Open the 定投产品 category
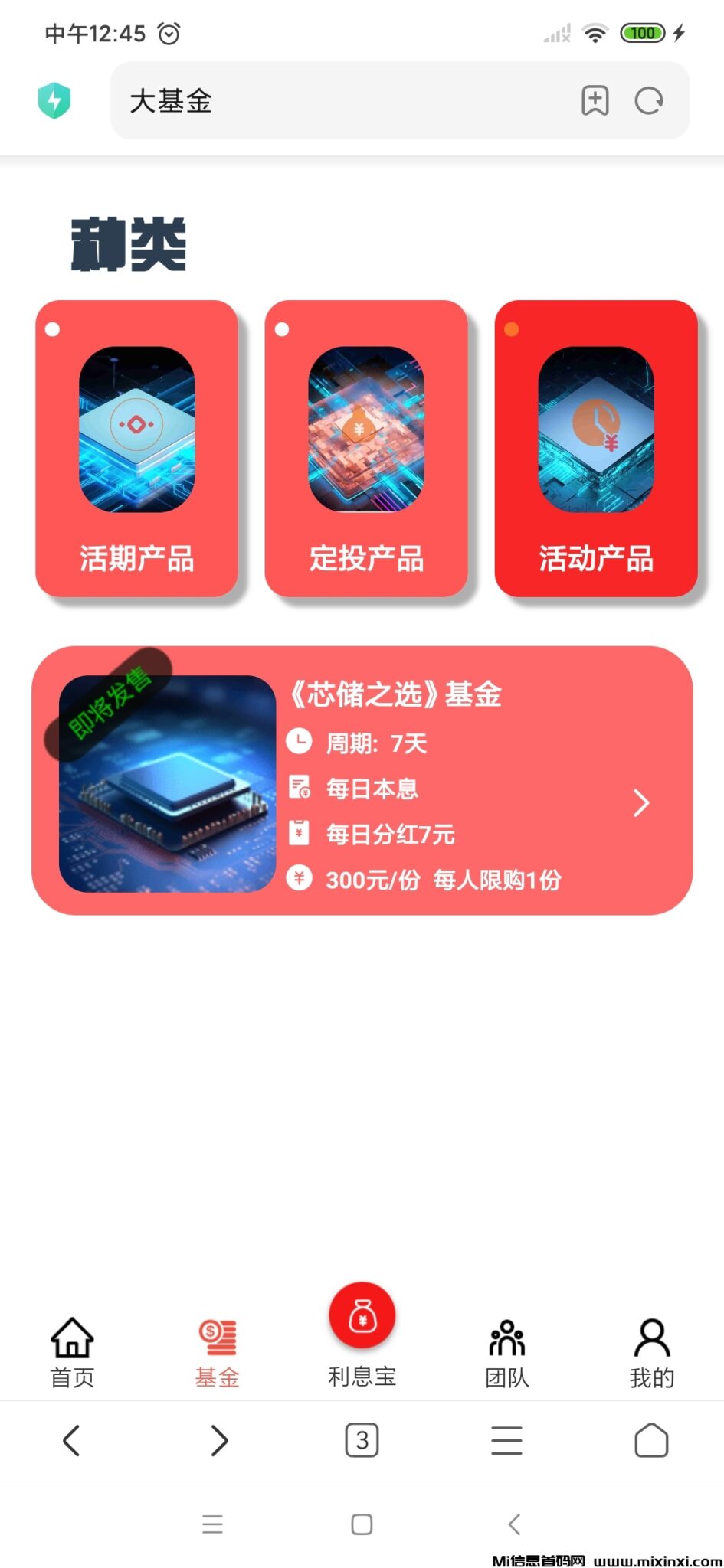The image size is (724, 1568). [x=366, y=448]
